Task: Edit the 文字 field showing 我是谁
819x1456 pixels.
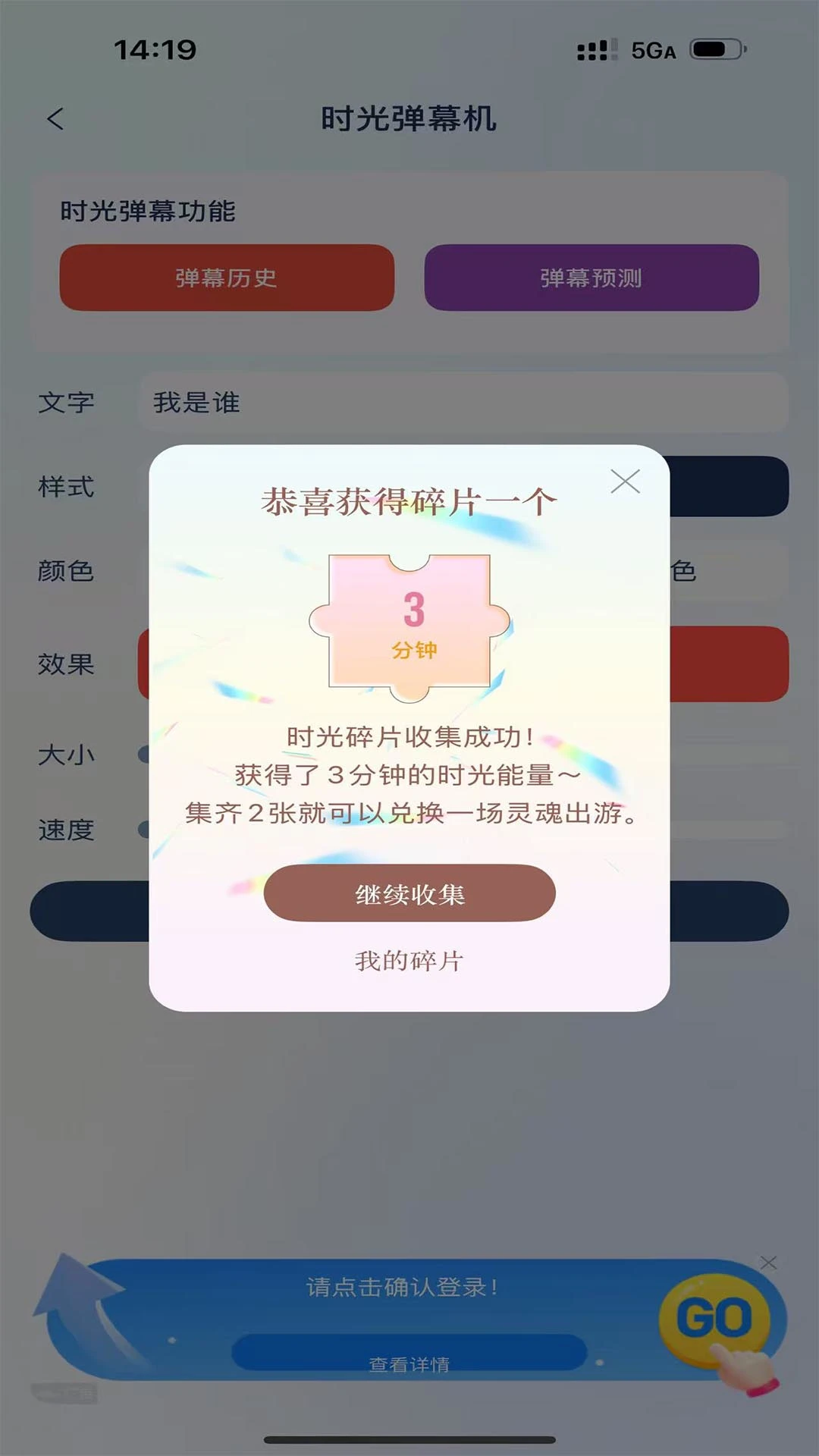Action: 463,402
